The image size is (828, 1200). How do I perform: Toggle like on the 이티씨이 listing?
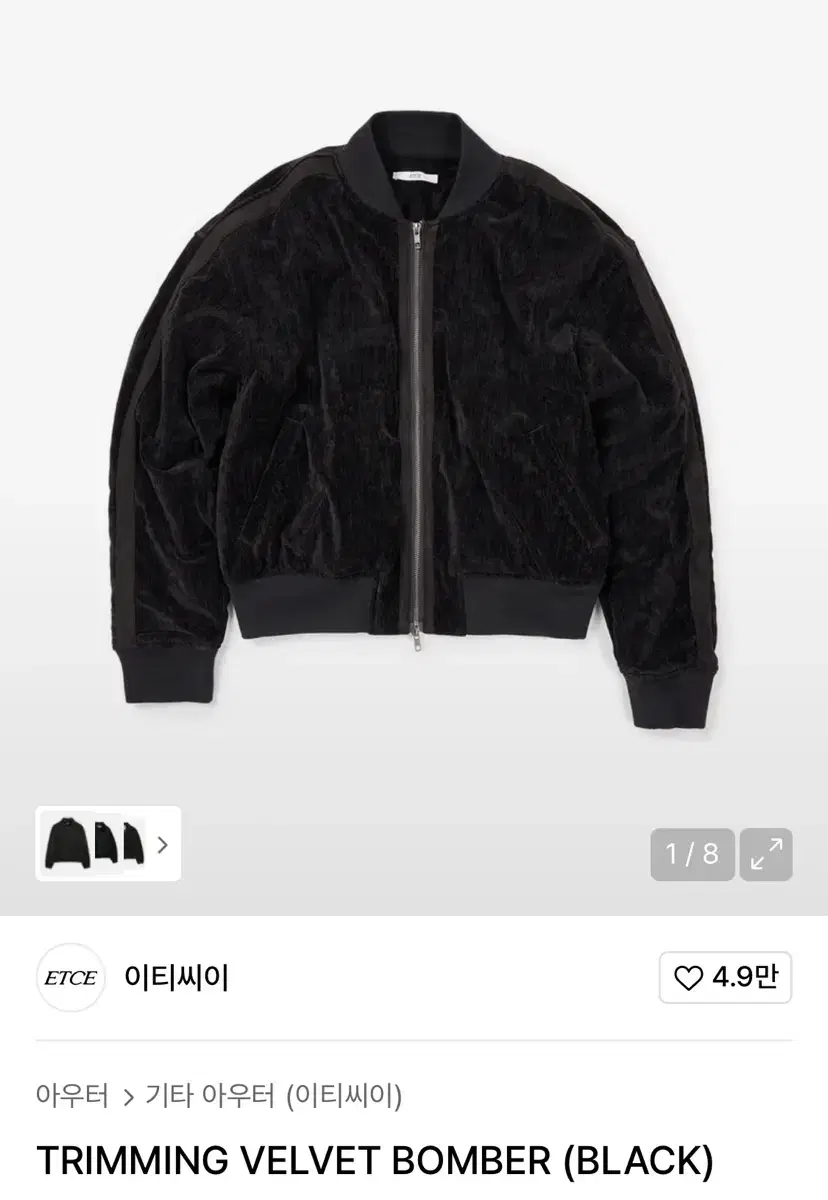click(x=724, y=978)
